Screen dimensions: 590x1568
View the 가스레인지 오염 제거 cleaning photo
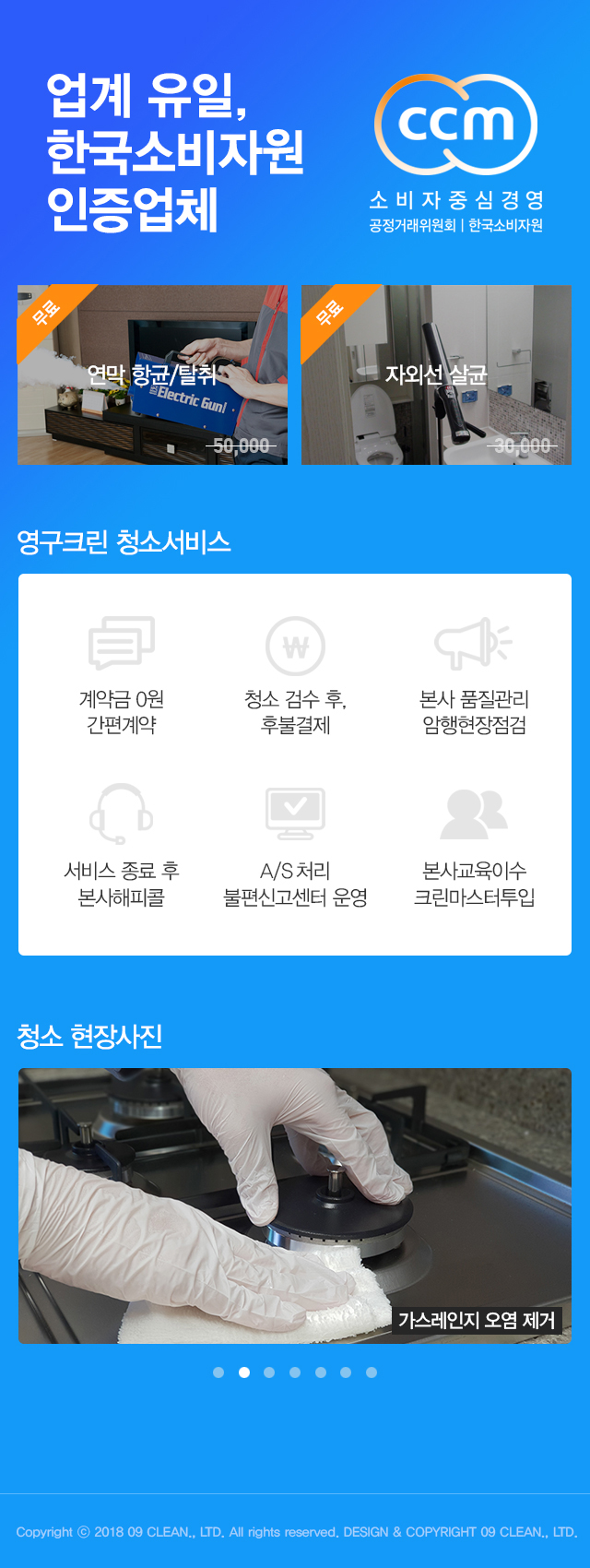[295, 1205]
